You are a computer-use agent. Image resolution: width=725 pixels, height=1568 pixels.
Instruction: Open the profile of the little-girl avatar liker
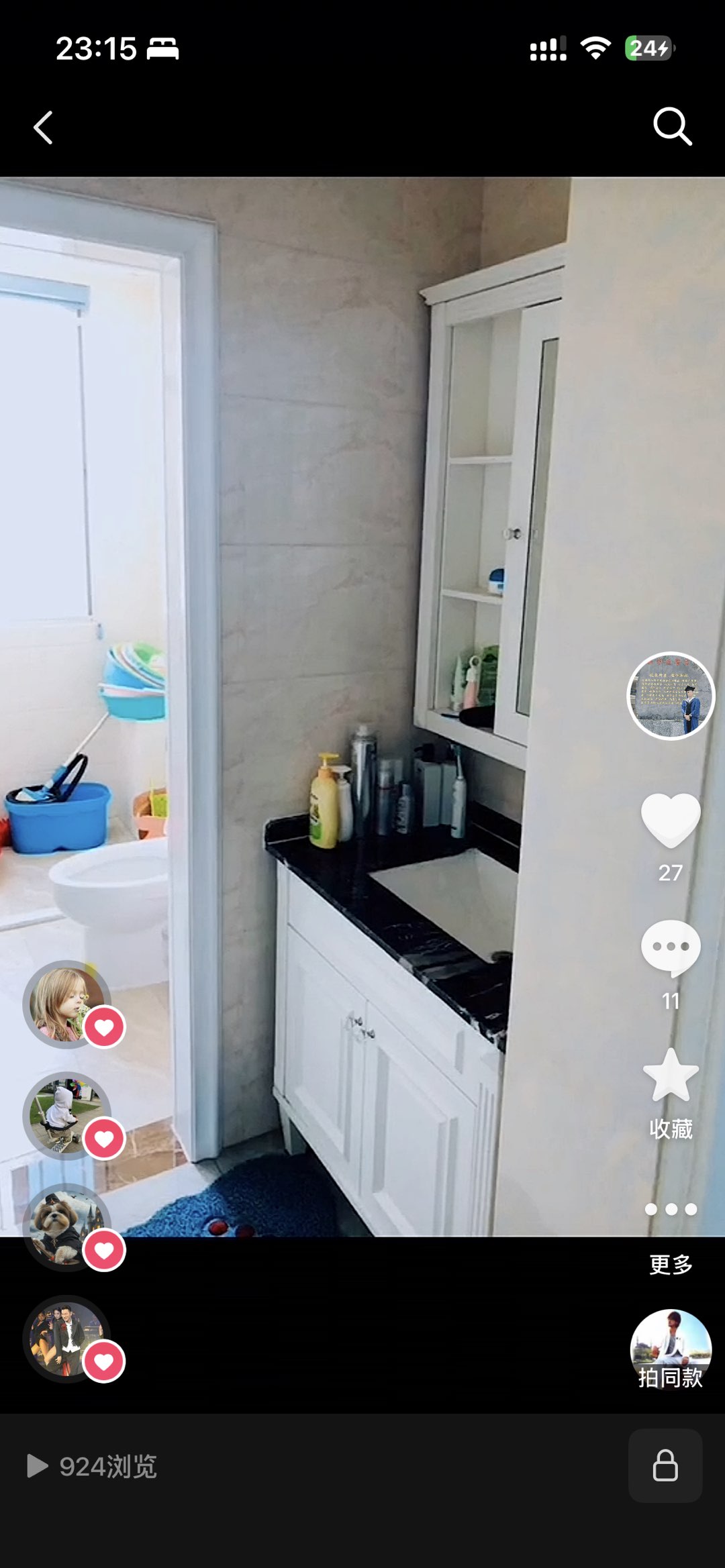pyautogui.click(x=66, y=1004)
